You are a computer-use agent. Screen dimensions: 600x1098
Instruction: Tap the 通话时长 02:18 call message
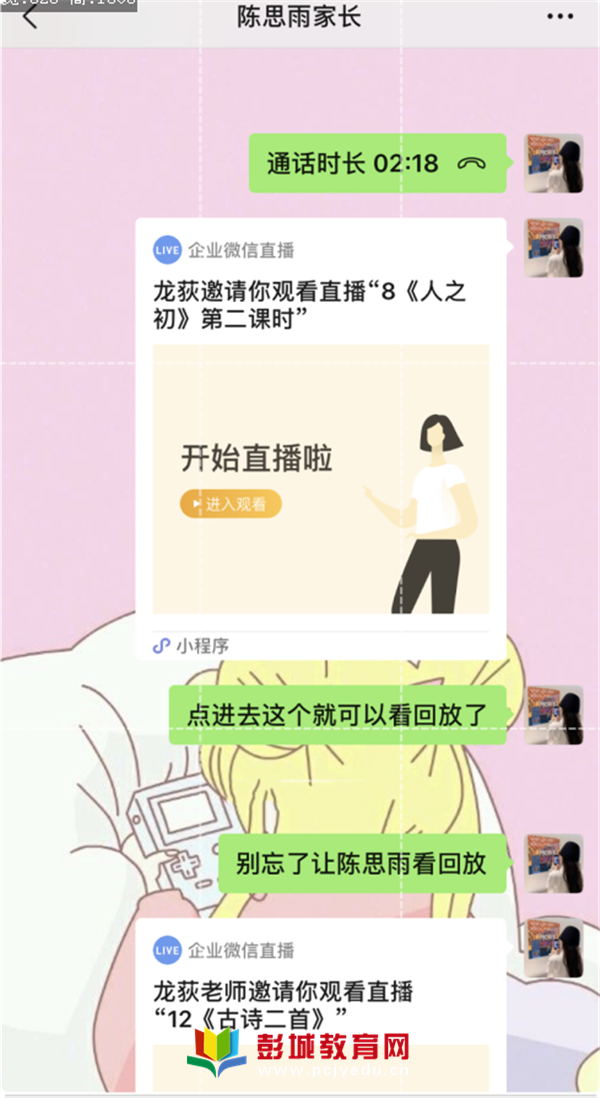point(376,163)
